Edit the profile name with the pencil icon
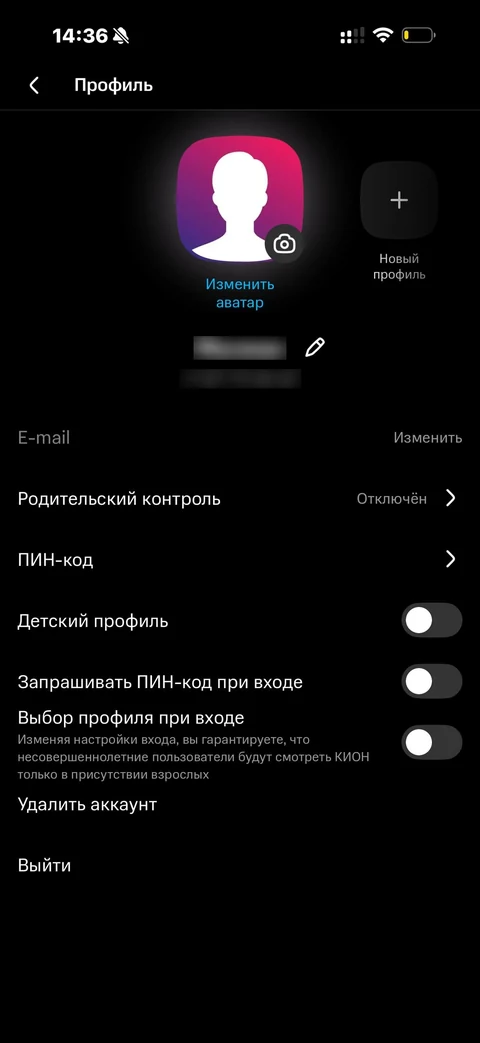The height and width of the screenshot is (1043, 480). (315, 347)
